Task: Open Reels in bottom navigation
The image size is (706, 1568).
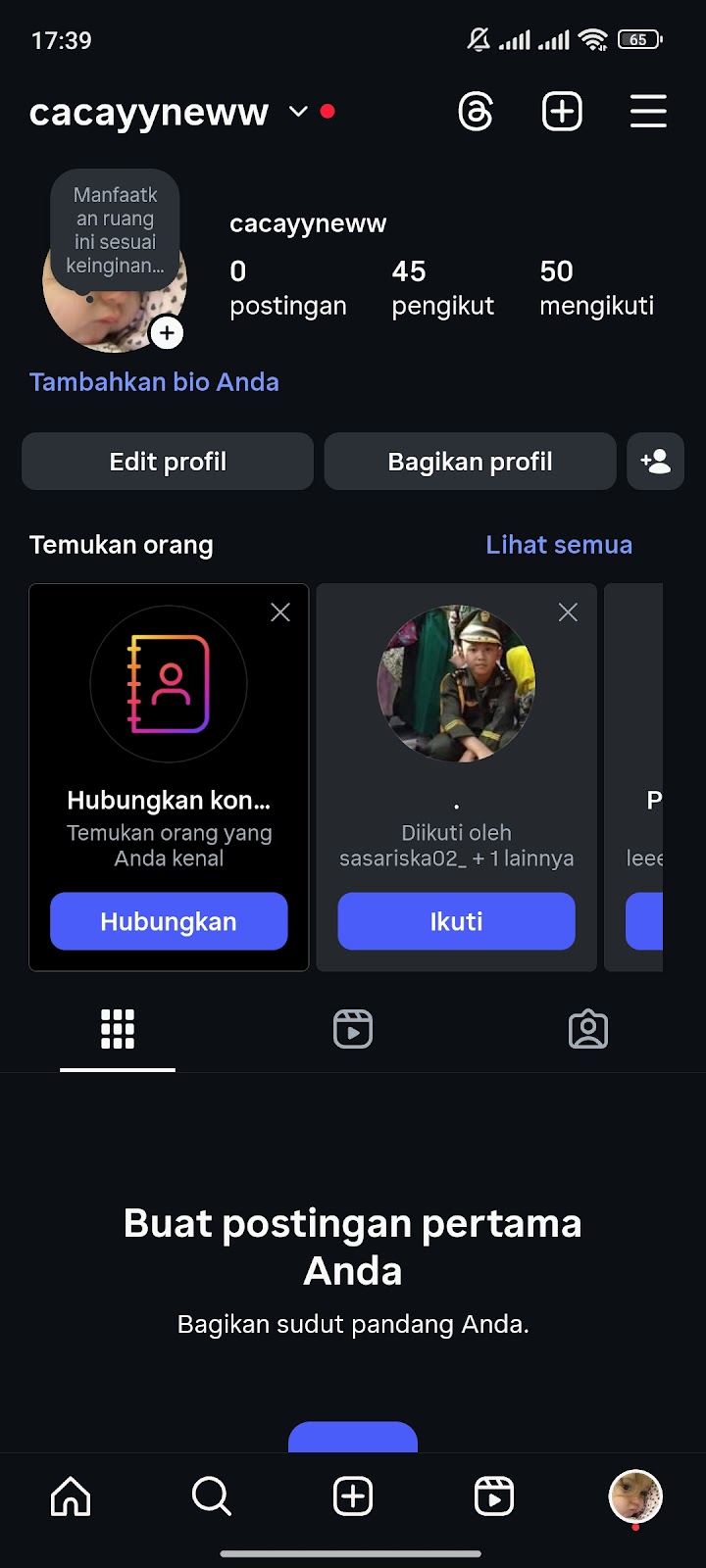Action: click(493, 1496)
